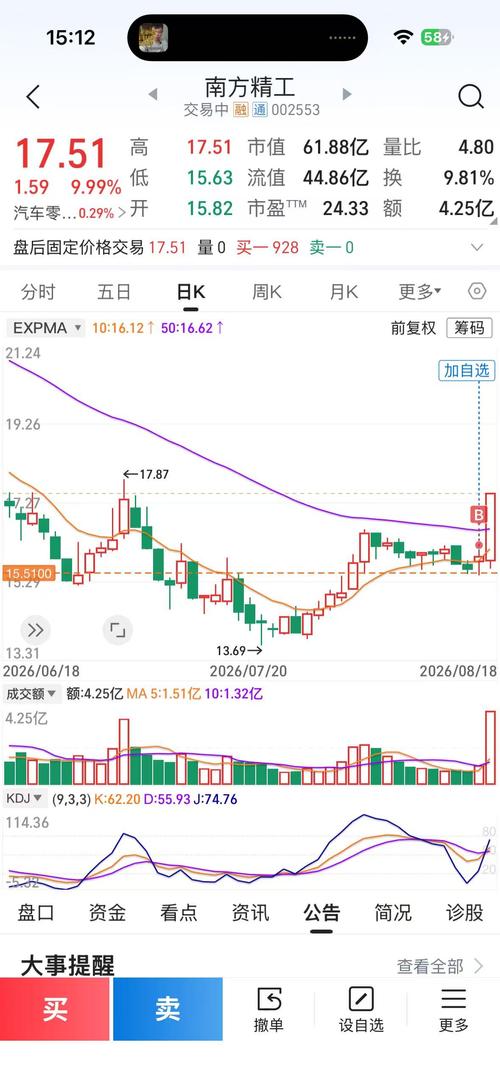Viewport: 500px width, 1084px height.
Task: Switch to the previous stock arrow
Action: pos(153,94)
